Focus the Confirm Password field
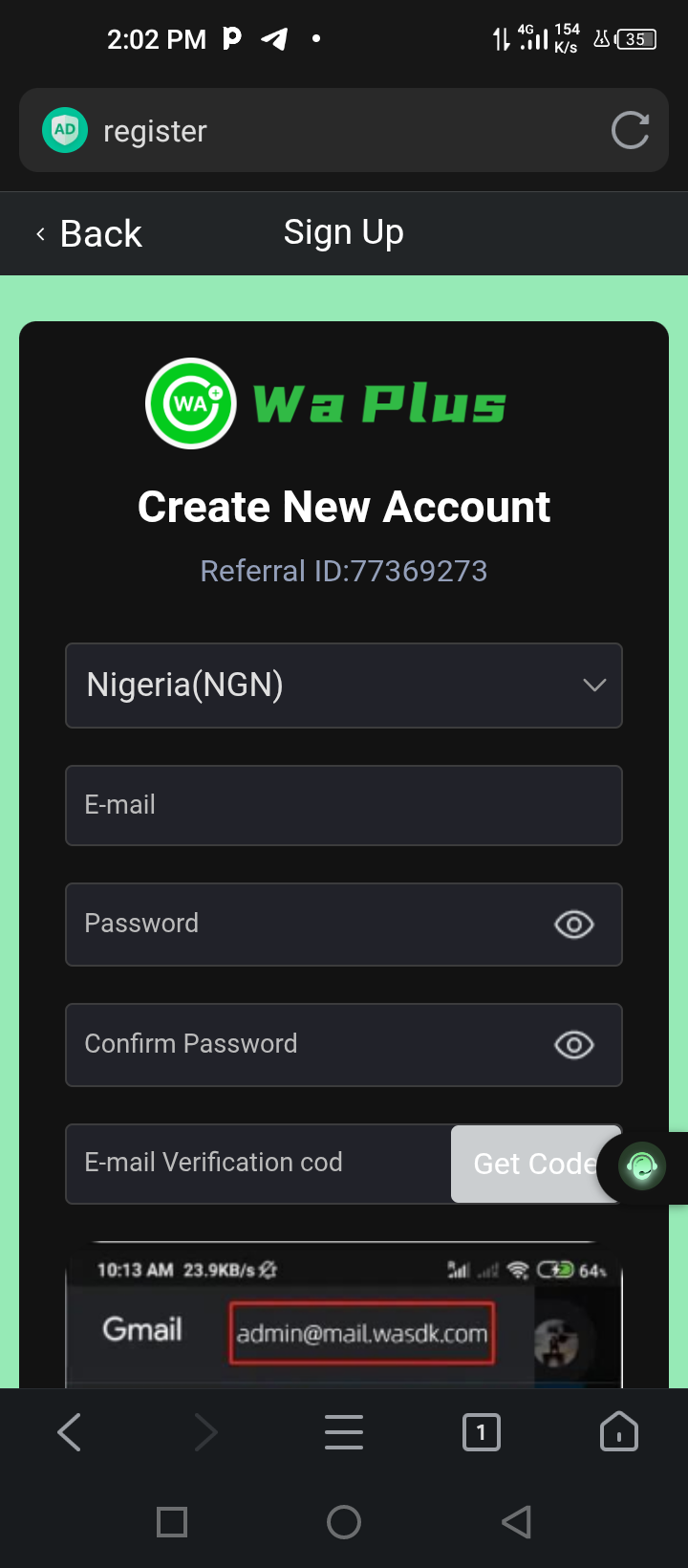This screenshot has width=688, height=1568. point(306,1045)
